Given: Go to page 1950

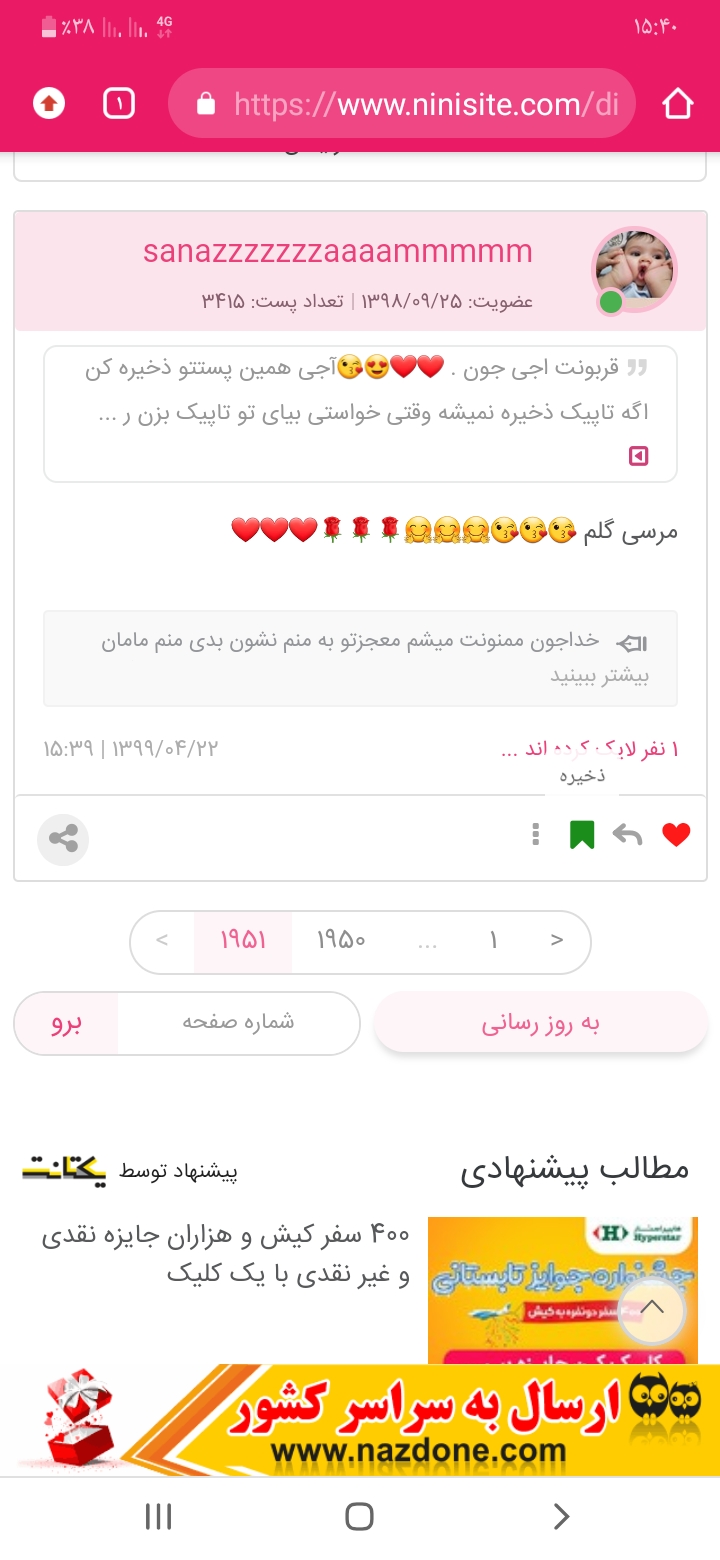Looking at the screenshot, I should (341, 941).
